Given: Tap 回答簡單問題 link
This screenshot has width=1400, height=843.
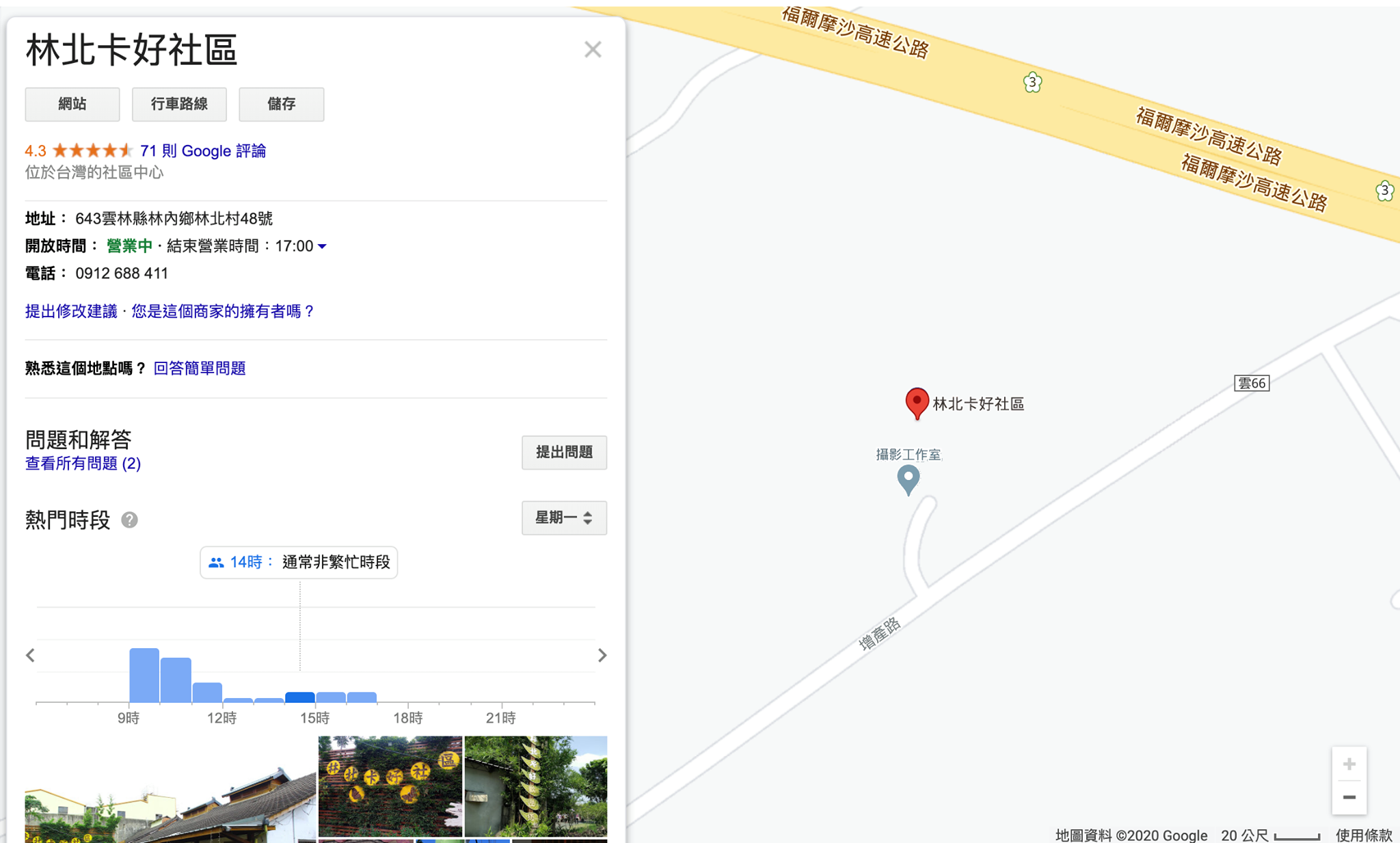Looking at the screenshot, I should click(x=200, y=369).
